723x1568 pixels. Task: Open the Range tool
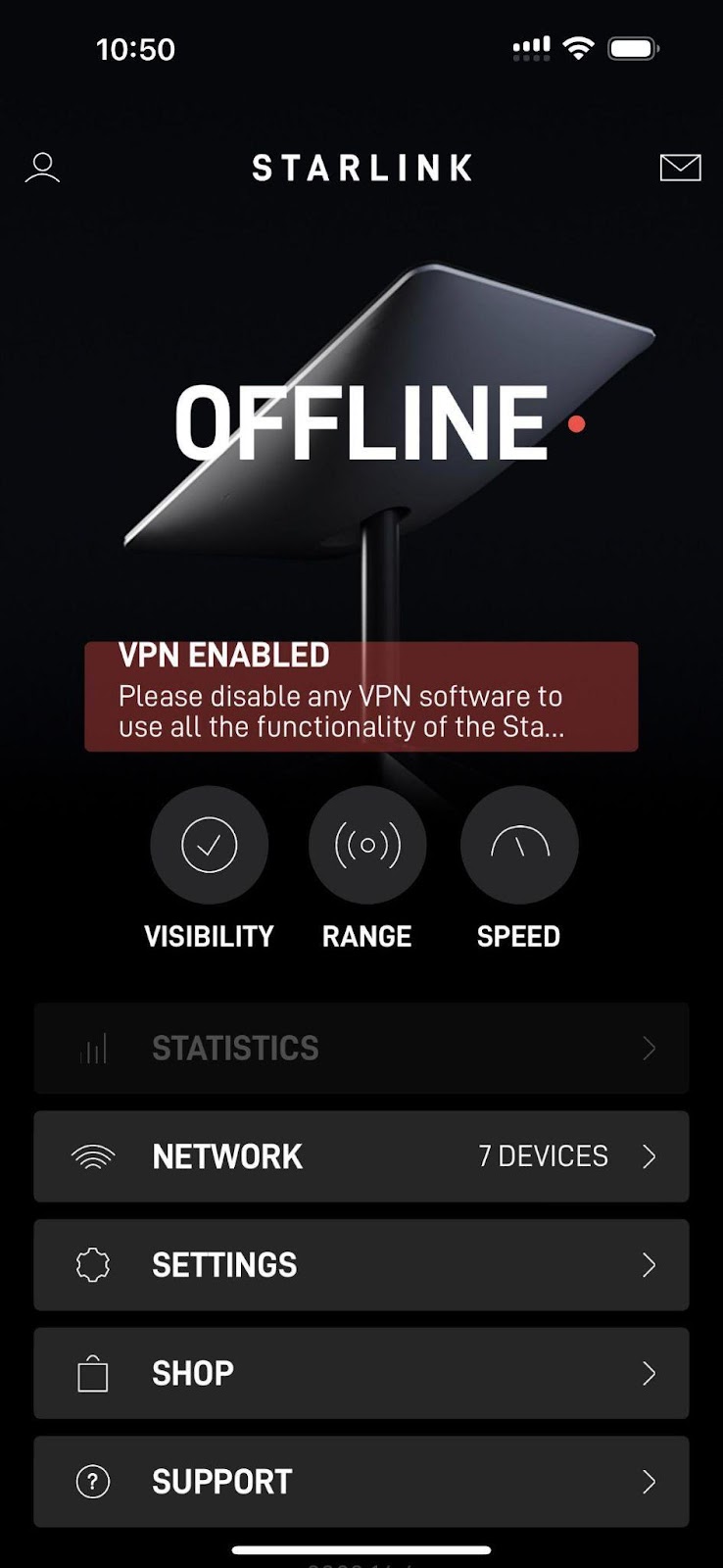coord(367,845)
